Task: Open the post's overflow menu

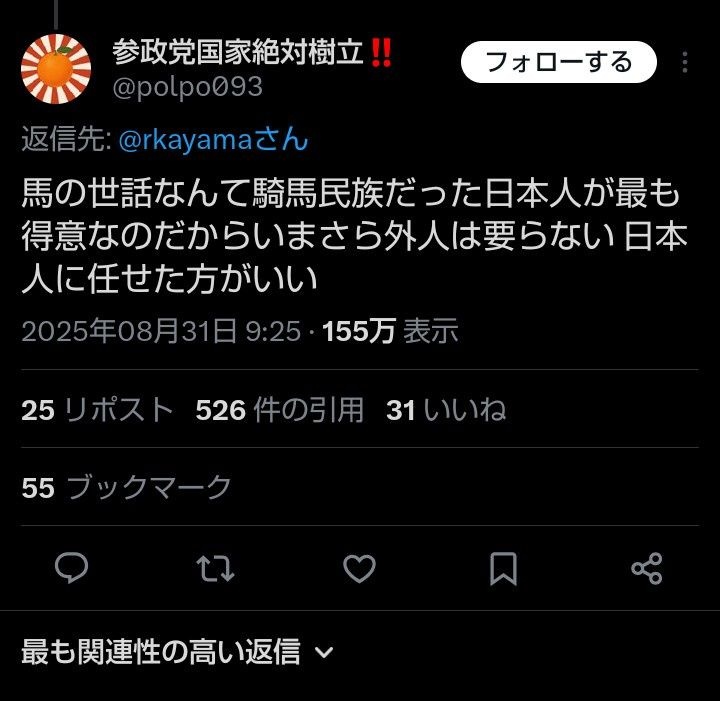Action: (685, 63)
